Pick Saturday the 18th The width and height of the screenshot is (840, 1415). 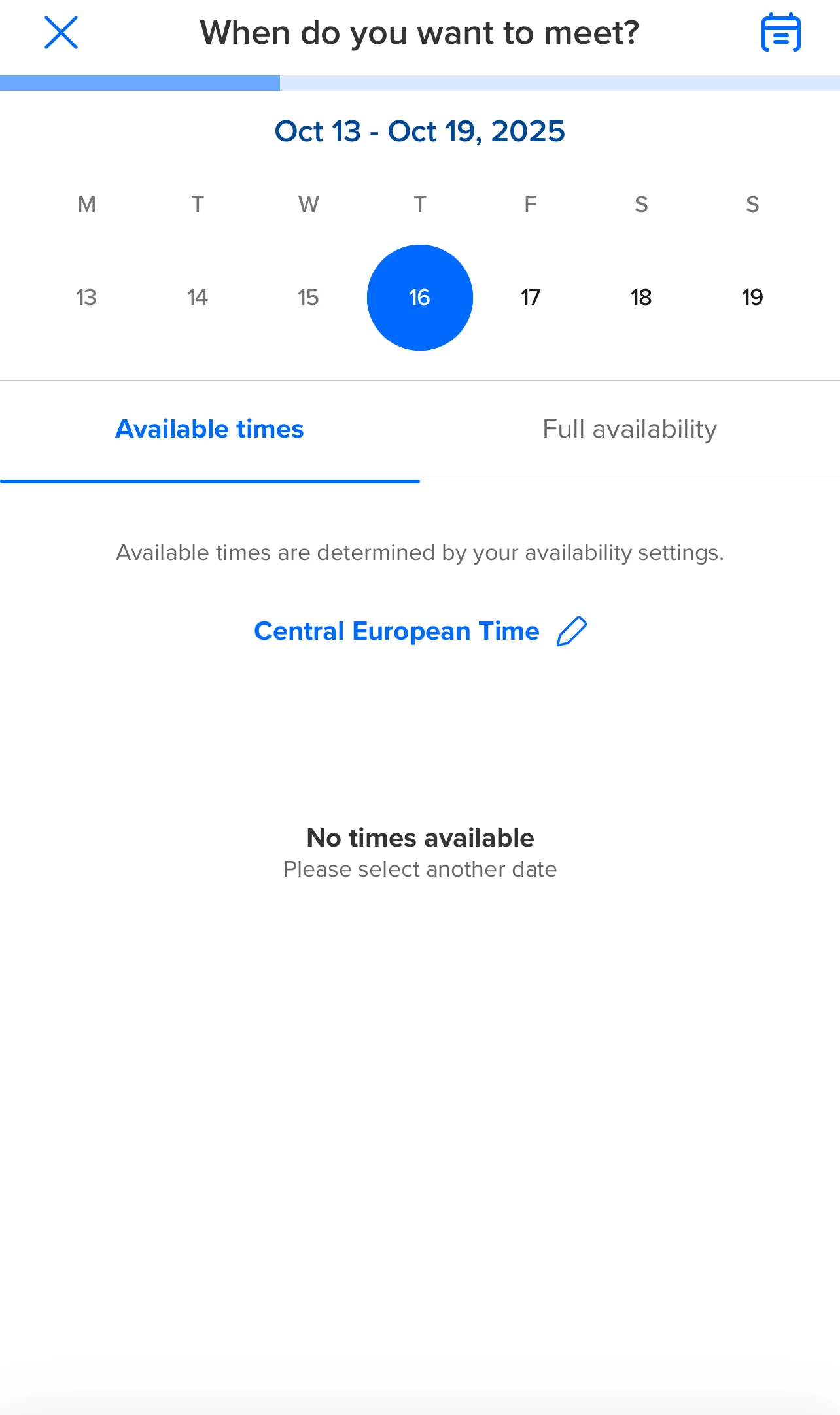(x=641, y=298)
